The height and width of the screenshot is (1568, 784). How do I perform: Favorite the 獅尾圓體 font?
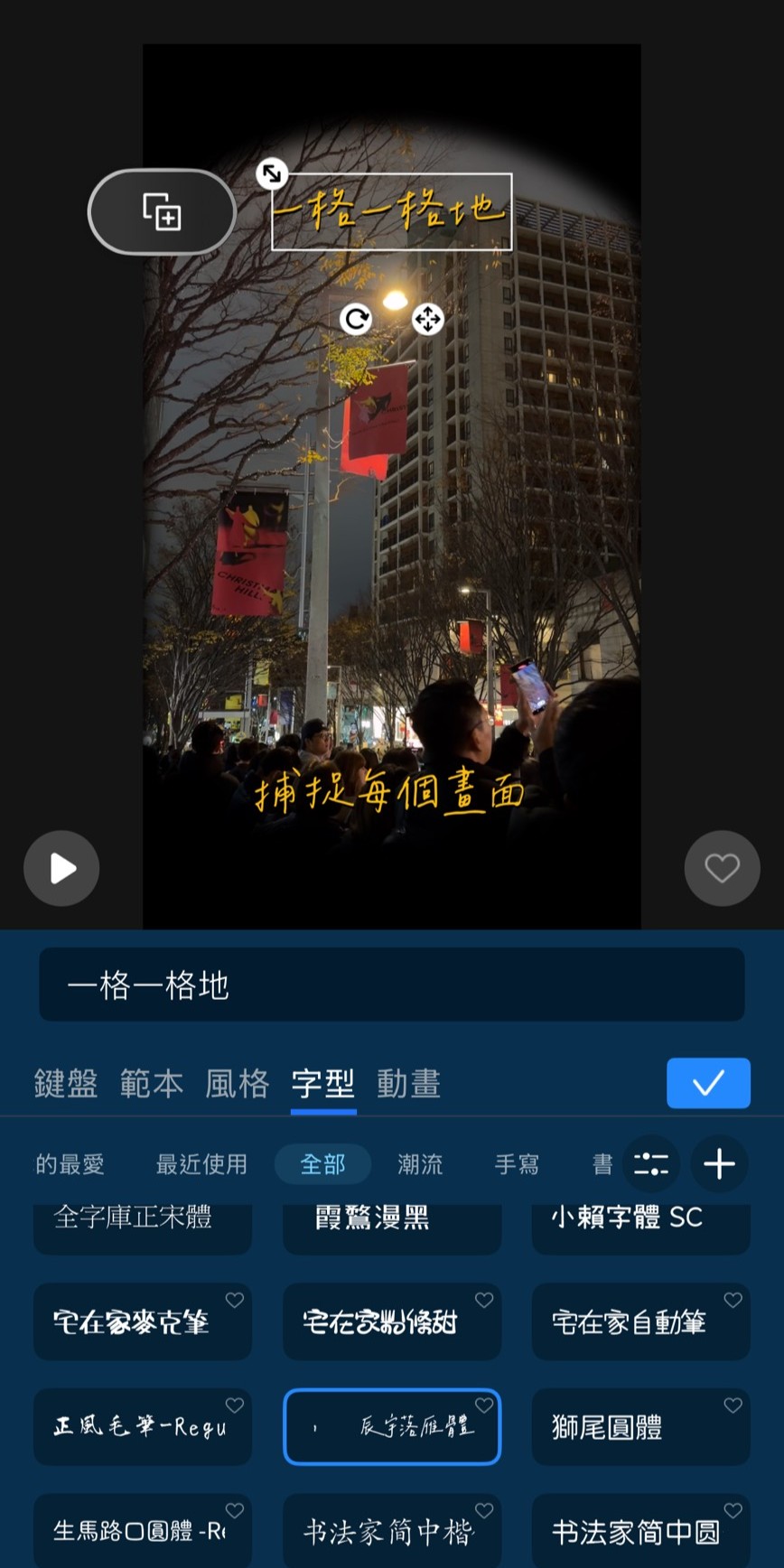[733, 1405]
